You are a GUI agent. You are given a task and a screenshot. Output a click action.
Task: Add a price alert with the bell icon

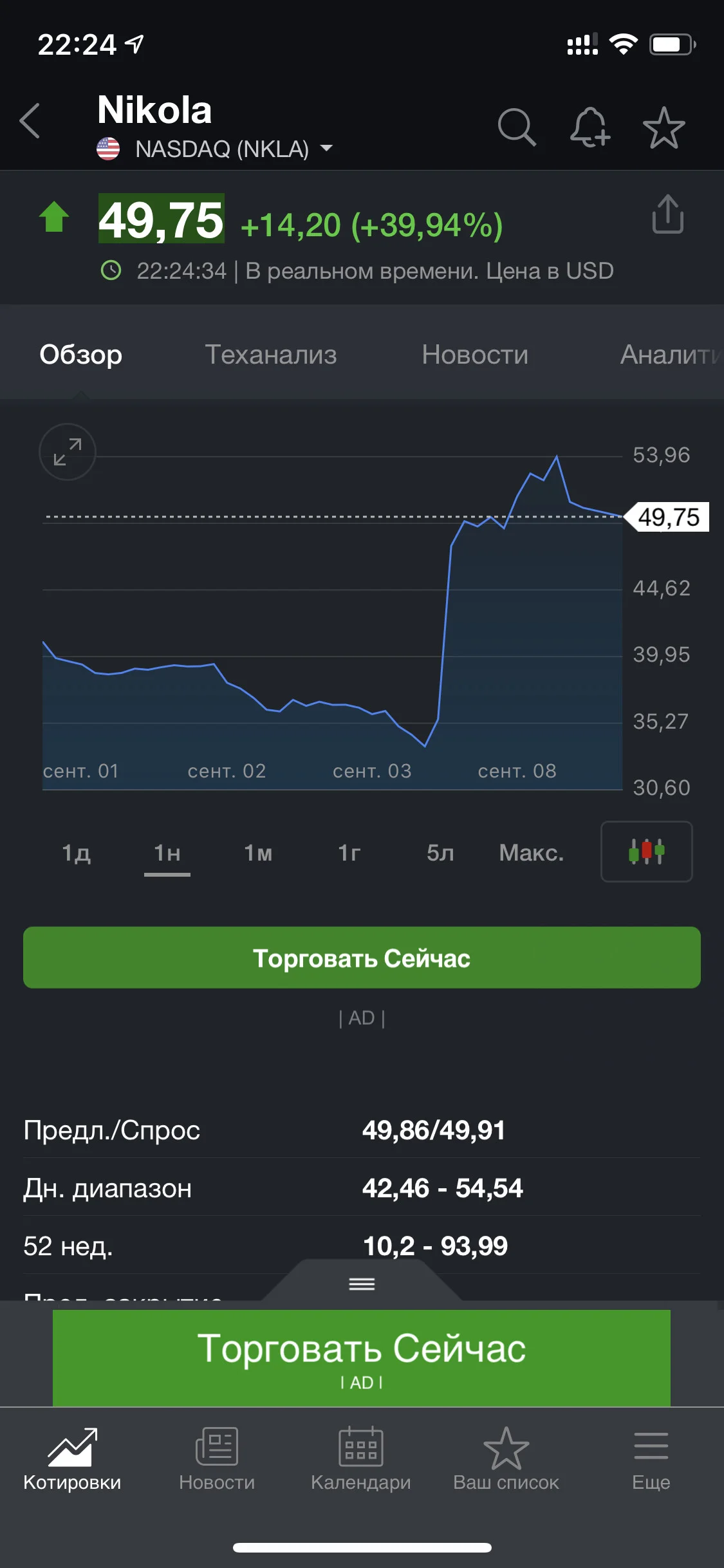tap(589, 127)
